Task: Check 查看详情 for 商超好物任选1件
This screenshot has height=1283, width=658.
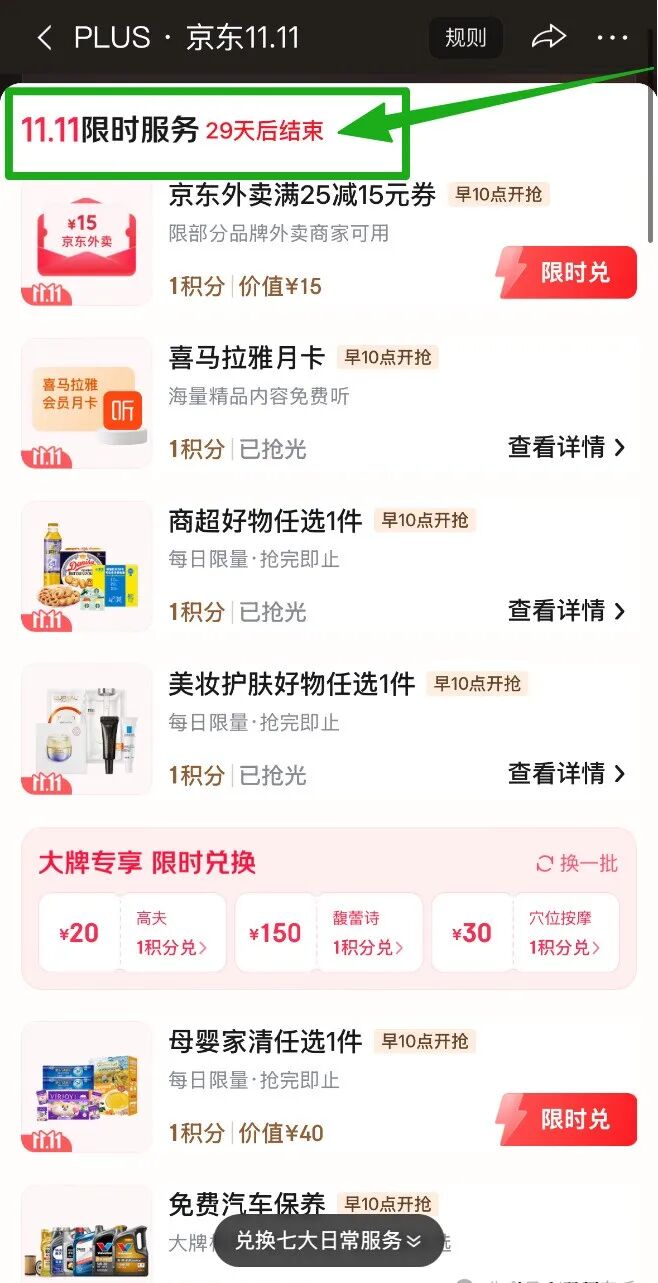Action: (566, 610)
